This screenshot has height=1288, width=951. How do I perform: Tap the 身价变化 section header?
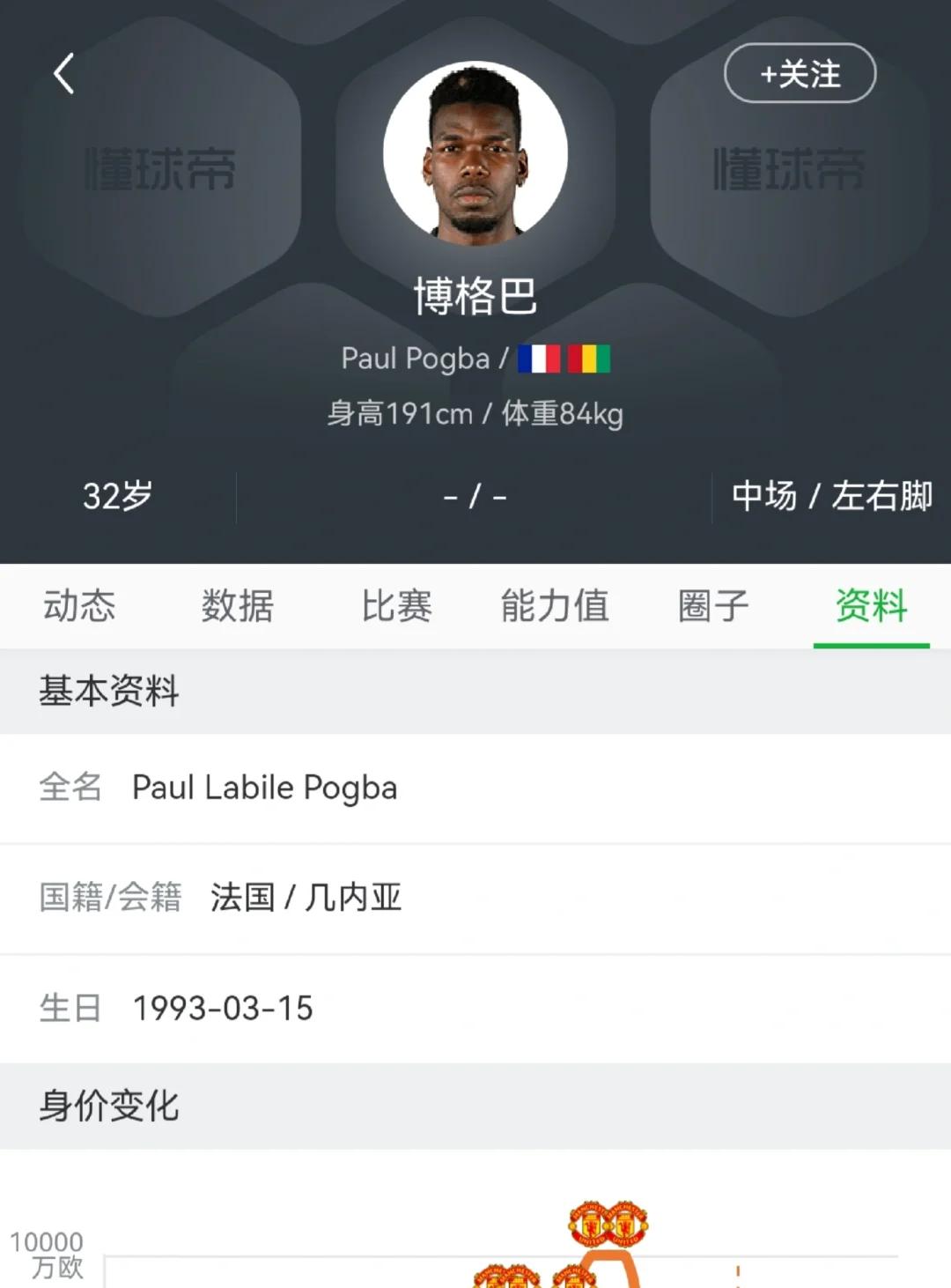point(108,1106)
